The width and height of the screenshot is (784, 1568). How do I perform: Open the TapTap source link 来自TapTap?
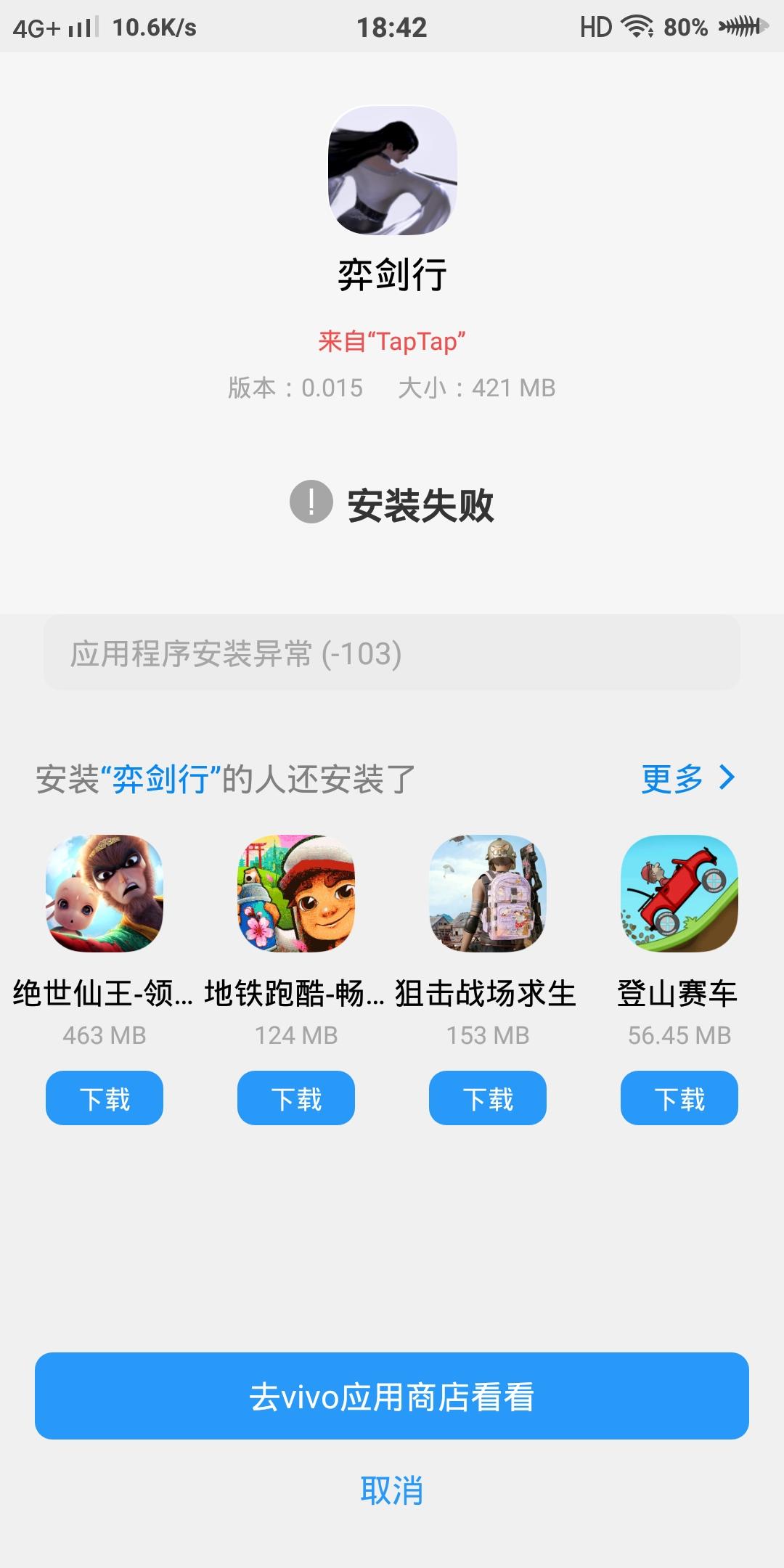pos(392,340)
